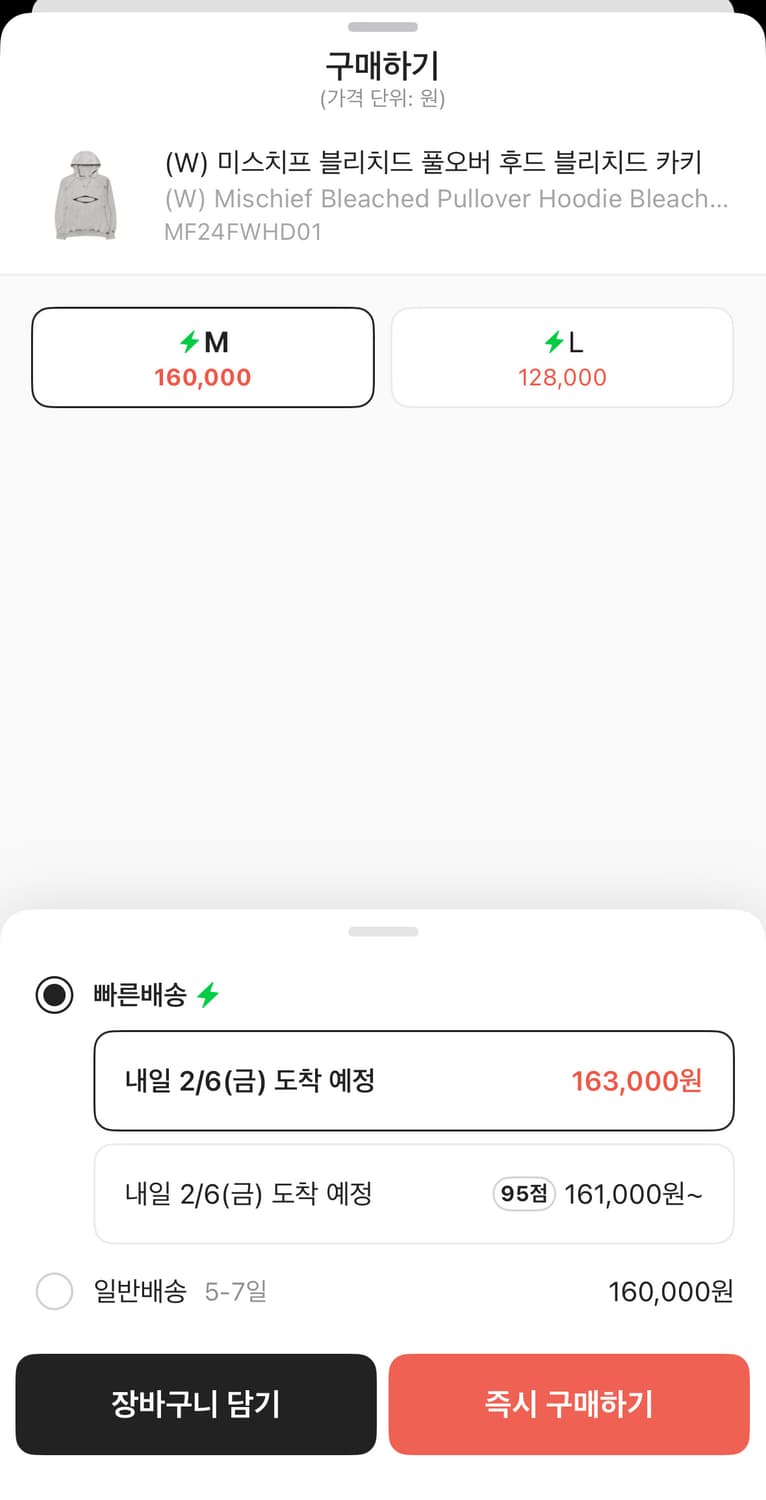Click the top sheet drag handle

click(383, 29)
